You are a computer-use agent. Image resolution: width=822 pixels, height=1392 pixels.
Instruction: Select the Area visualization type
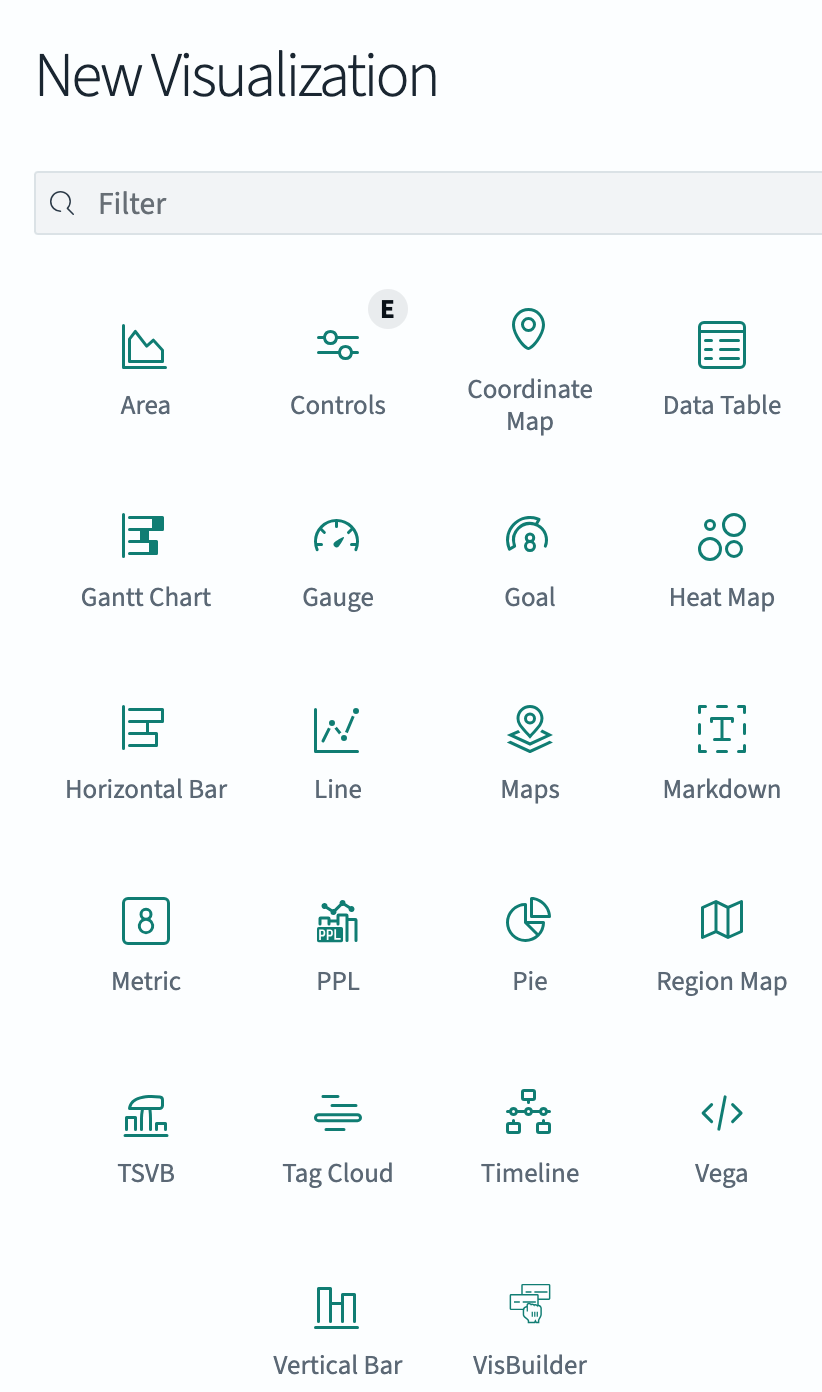tap(145, 368)
